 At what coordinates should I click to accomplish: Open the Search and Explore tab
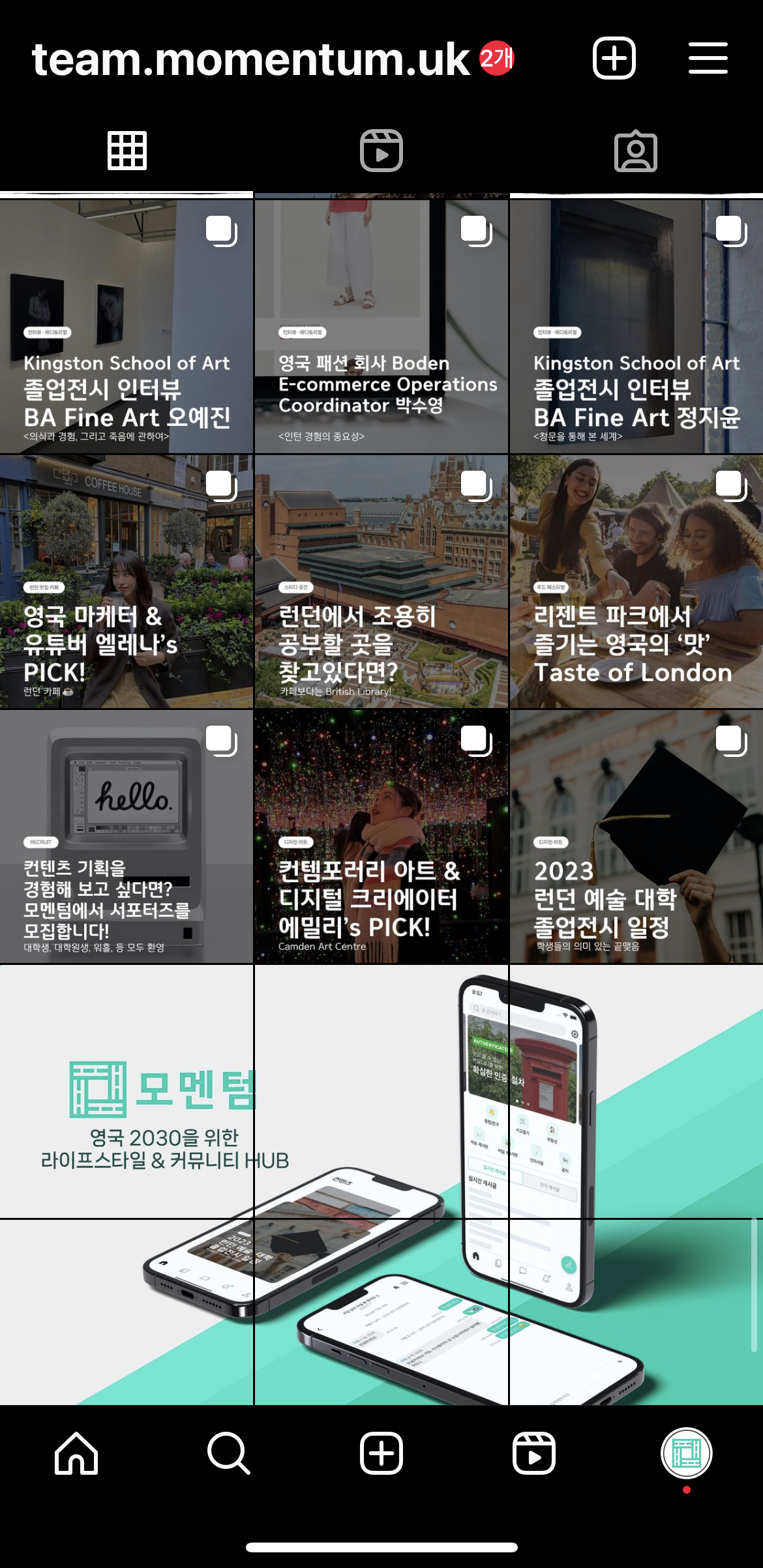tap(228, 1453)
